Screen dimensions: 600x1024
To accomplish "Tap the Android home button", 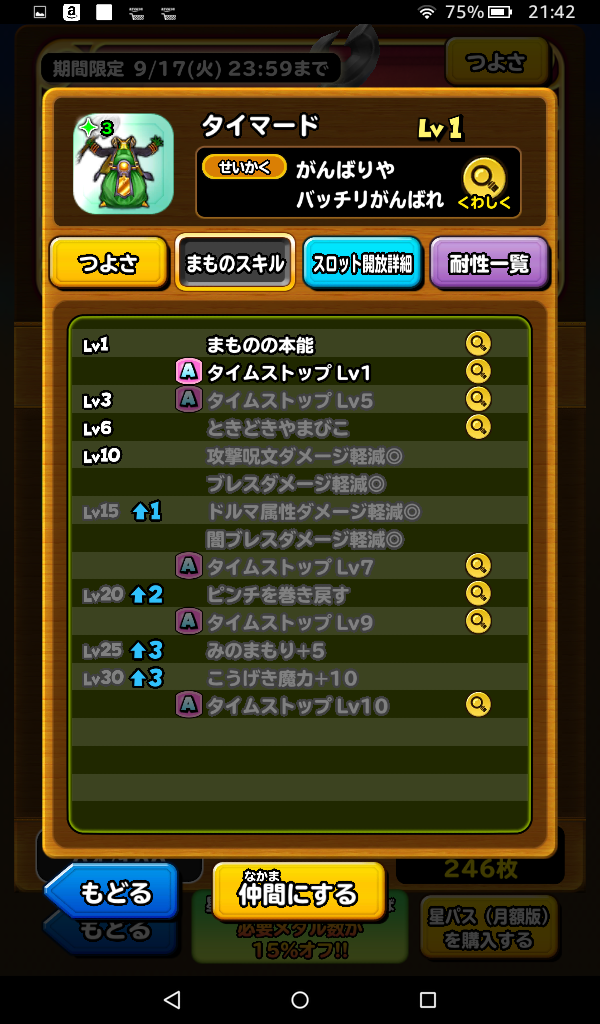I will click(300, 999).
